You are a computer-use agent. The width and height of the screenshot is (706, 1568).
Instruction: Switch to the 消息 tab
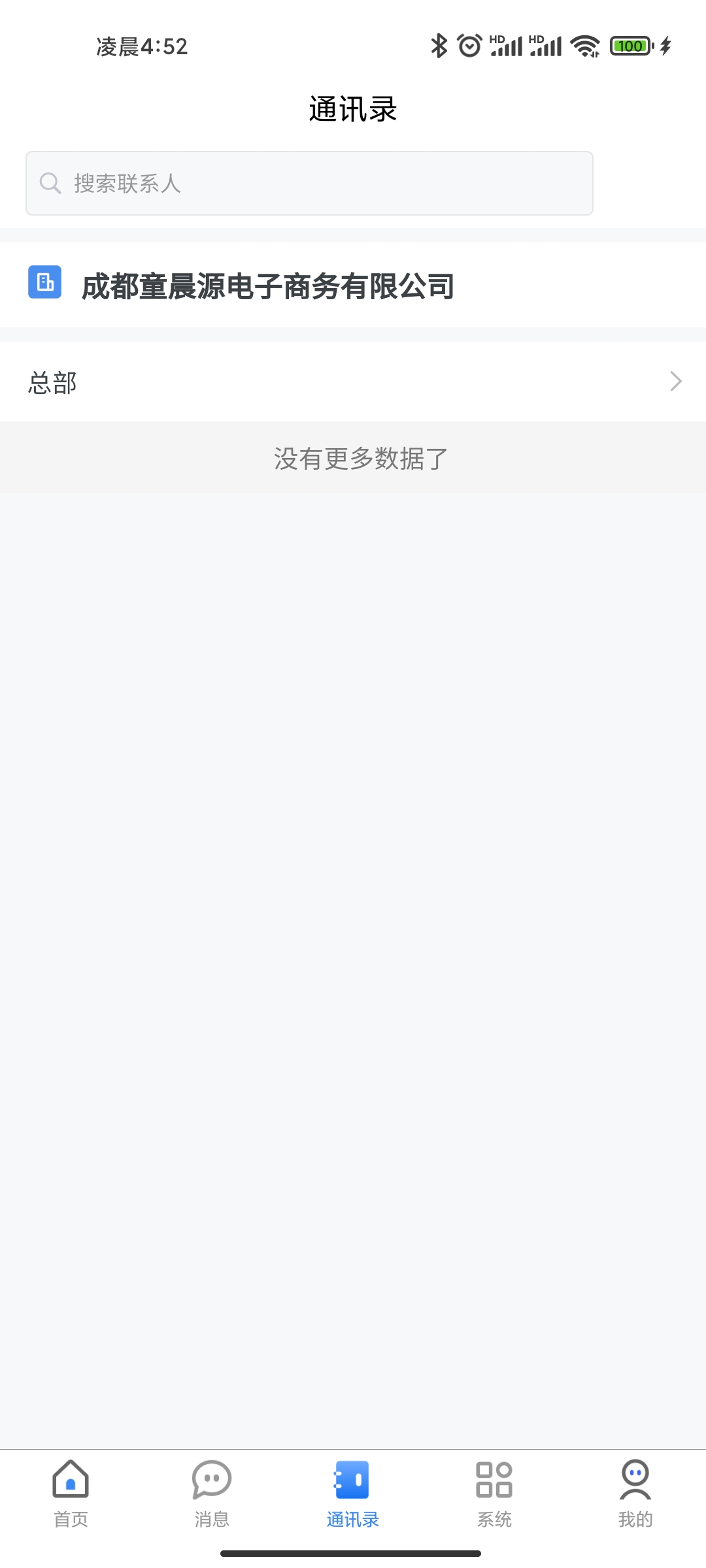[x=211, y=1496]
